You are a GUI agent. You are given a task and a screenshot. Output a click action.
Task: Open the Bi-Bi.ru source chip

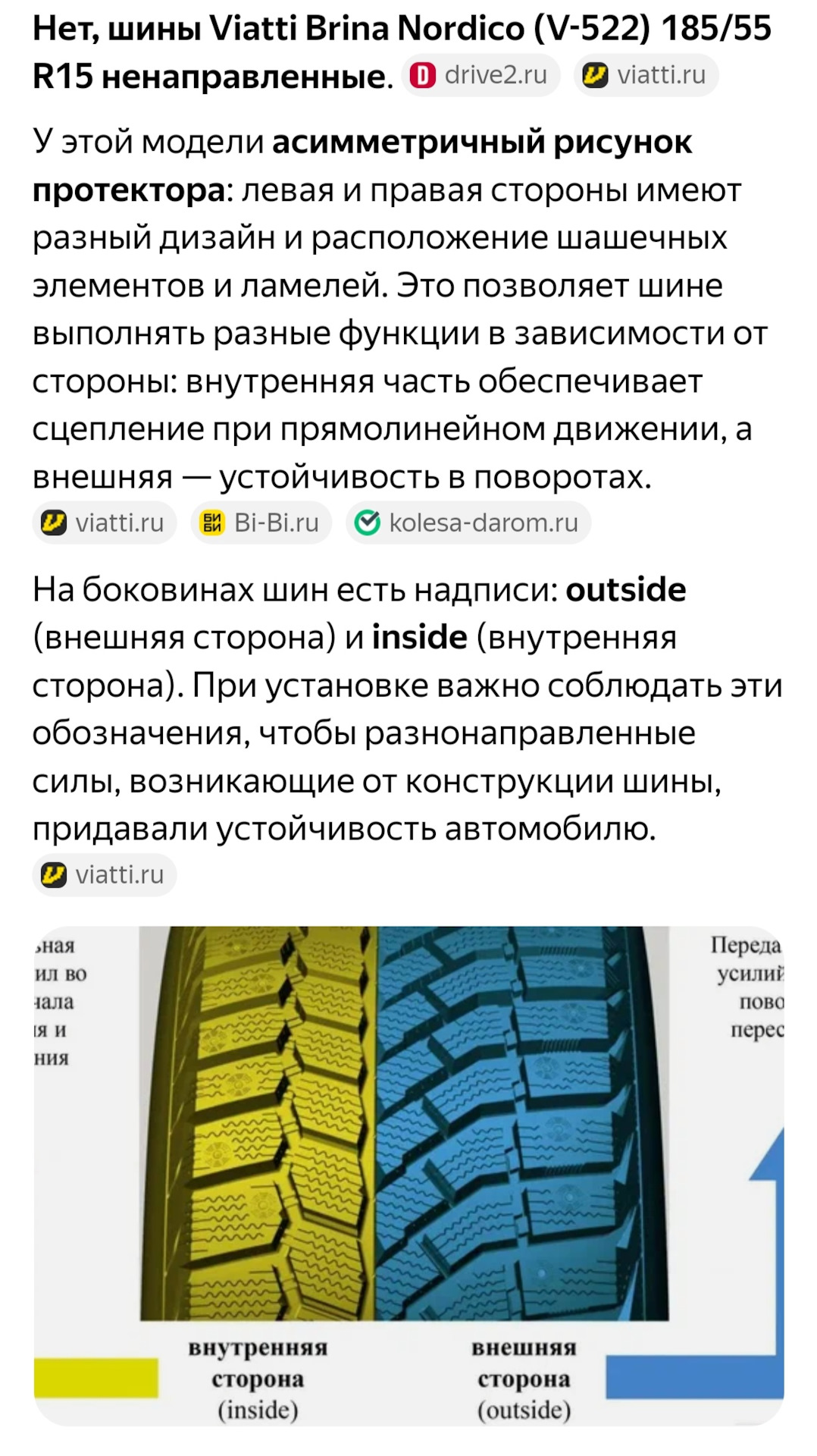tap(261, 522)
